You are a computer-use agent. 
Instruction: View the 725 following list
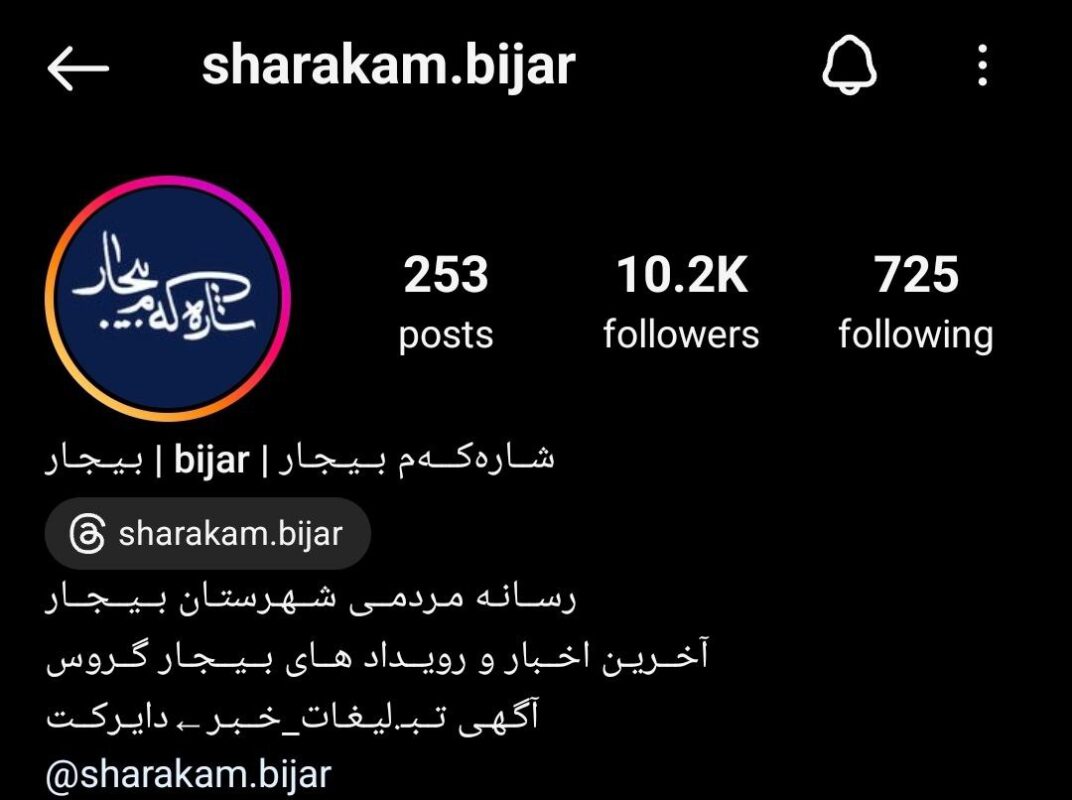(915, 301)
